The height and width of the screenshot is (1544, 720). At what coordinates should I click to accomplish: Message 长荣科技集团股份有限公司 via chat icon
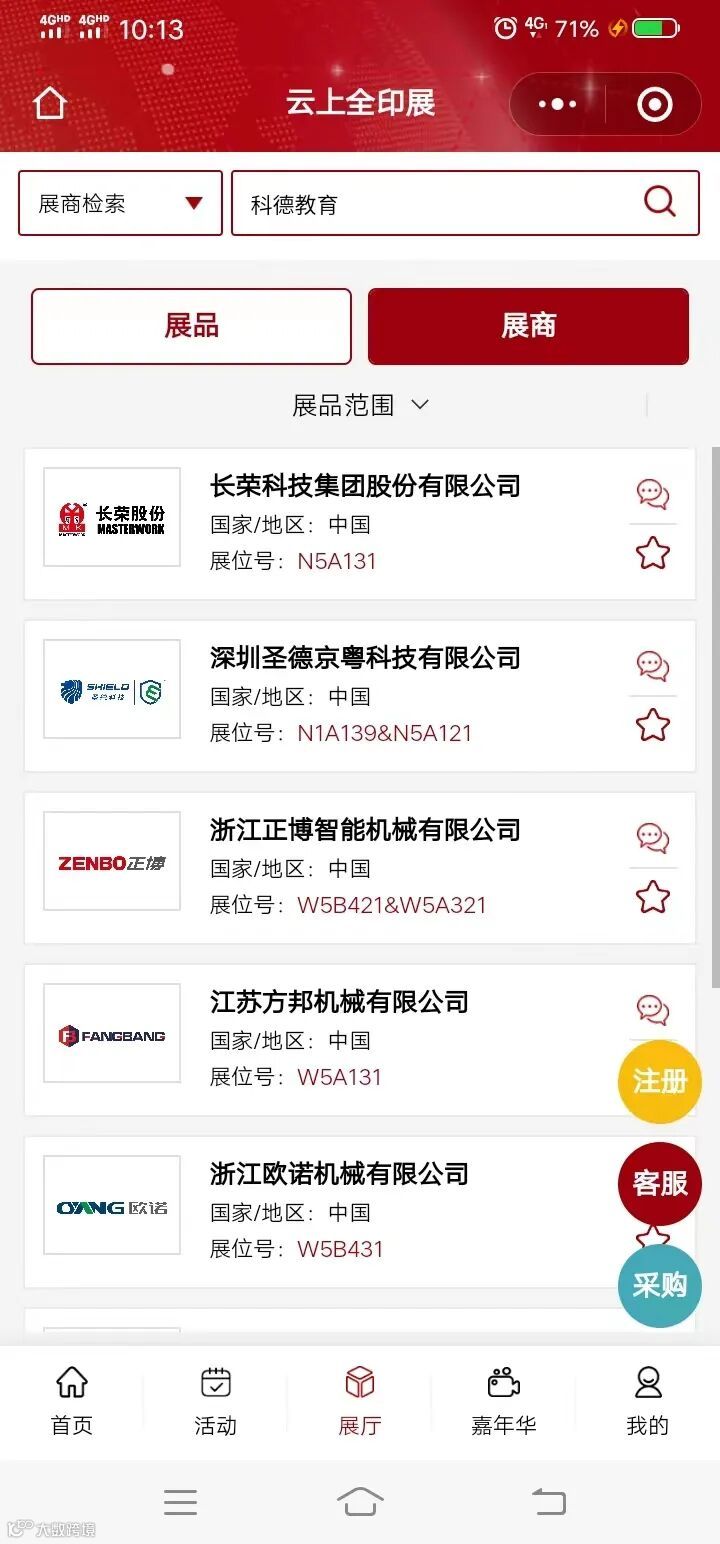[653, 494]
